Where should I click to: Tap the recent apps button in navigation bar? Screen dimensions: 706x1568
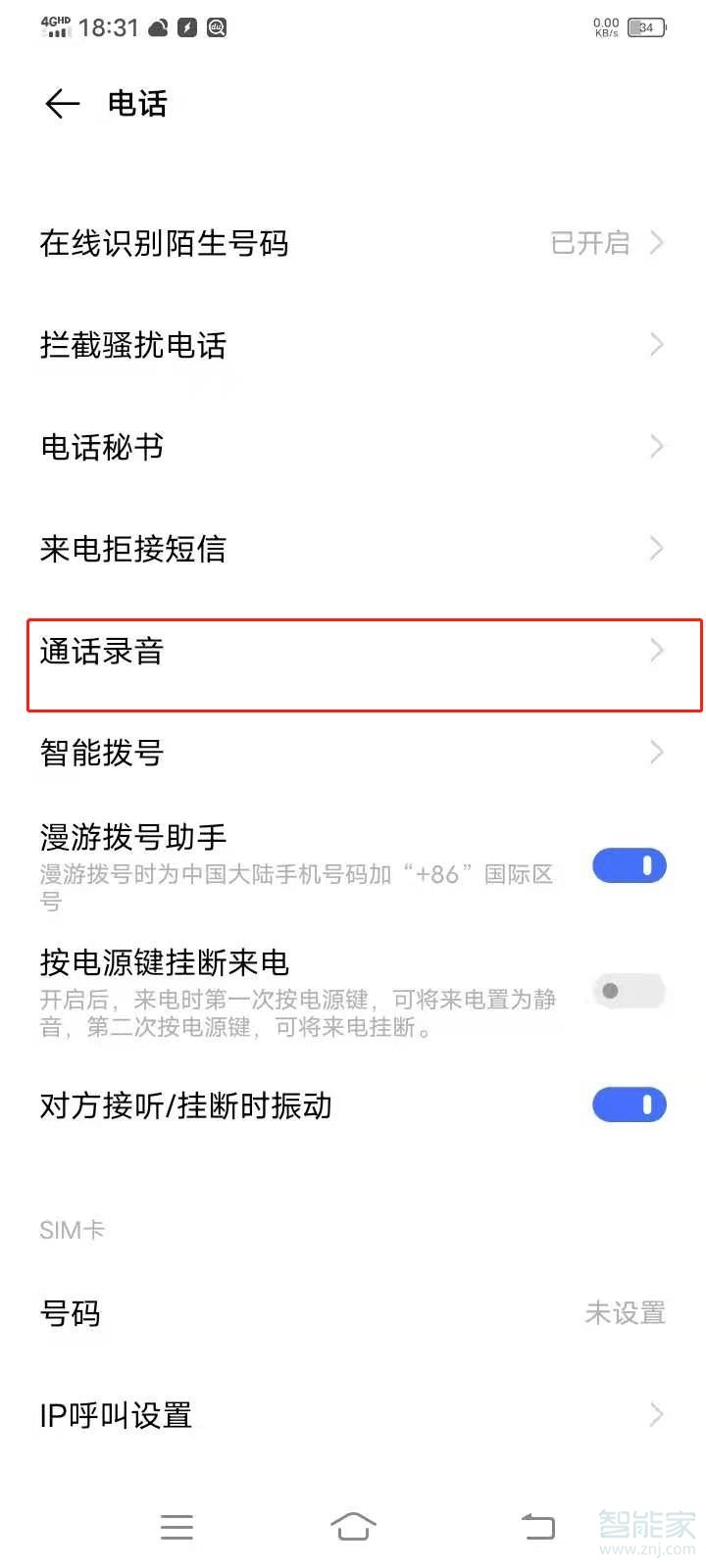176,1526
